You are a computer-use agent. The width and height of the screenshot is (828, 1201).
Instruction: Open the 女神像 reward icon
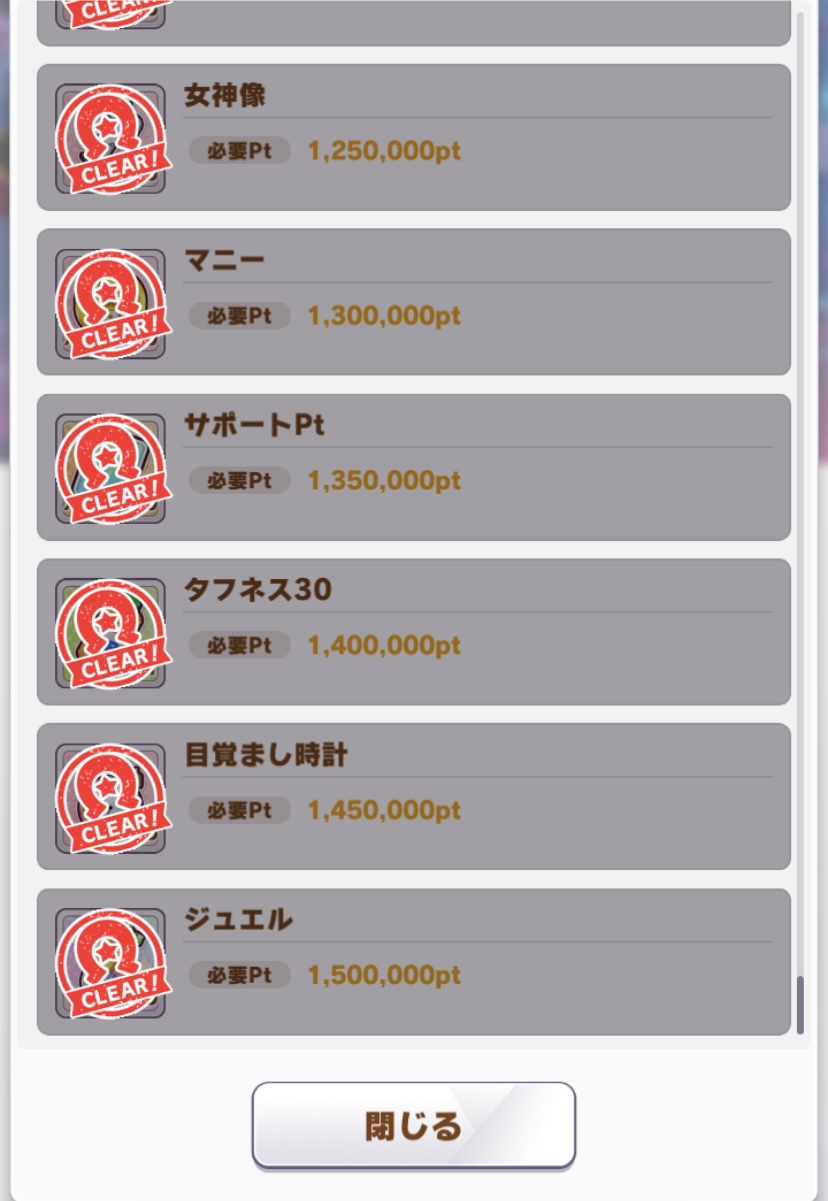click(110, 139)
